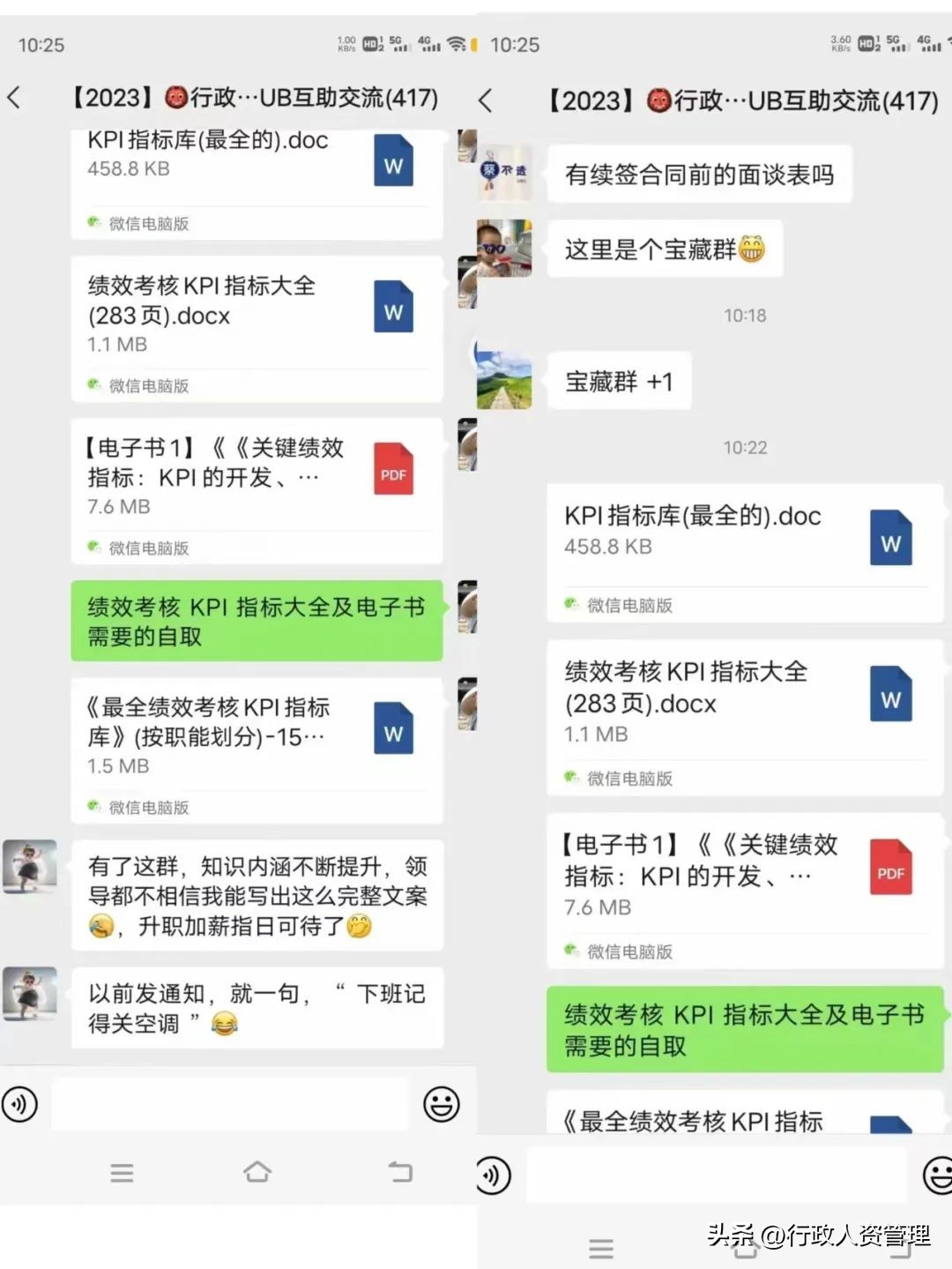Image resolution: width=952 pixels, height=1269 pixels.
Task: Tap the message input field in the left chat
Action: pyautogui.click(x=229, y=1103)
